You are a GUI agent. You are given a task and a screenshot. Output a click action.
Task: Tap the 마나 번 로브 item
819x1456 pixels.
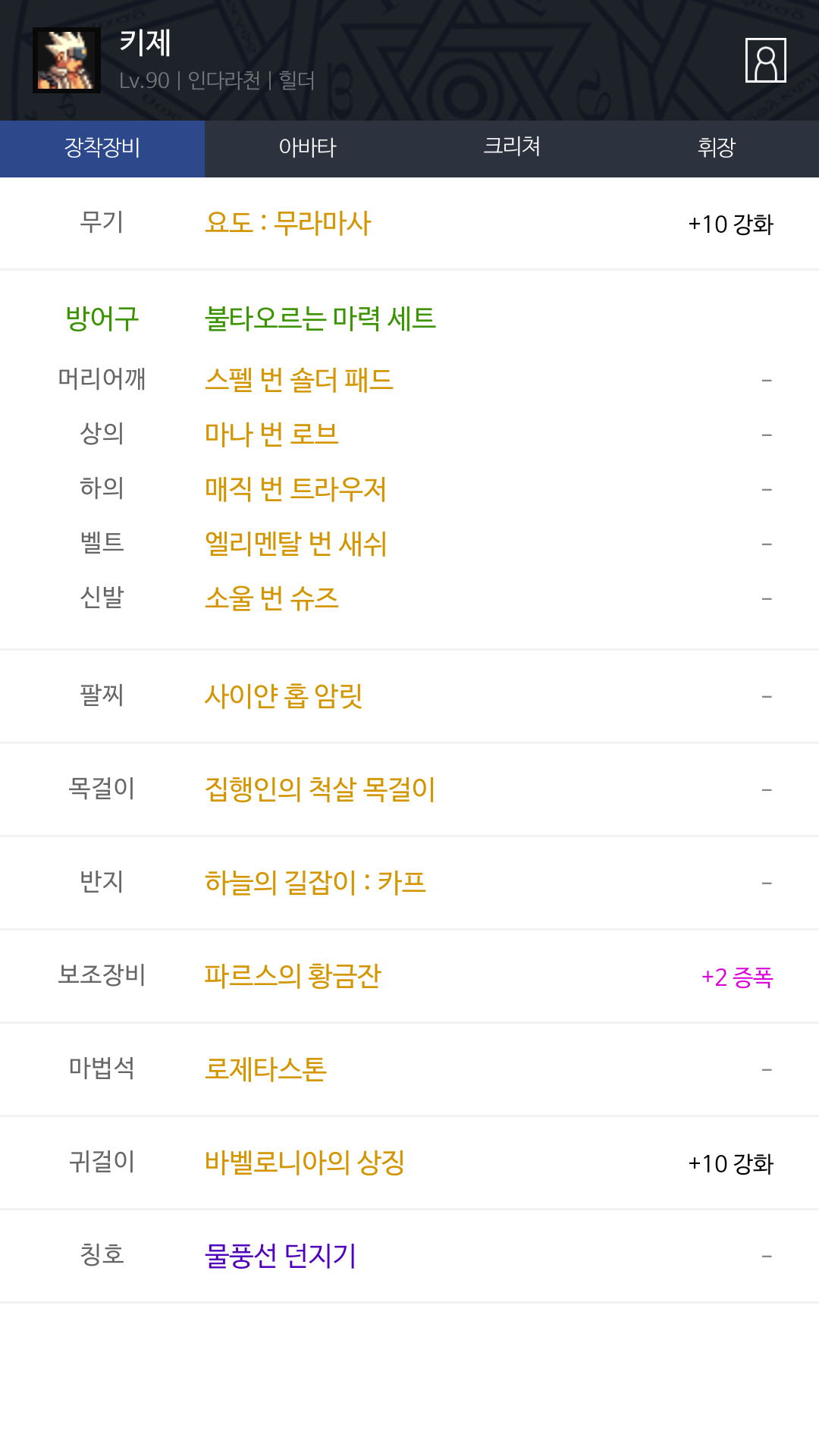point(271,435)
